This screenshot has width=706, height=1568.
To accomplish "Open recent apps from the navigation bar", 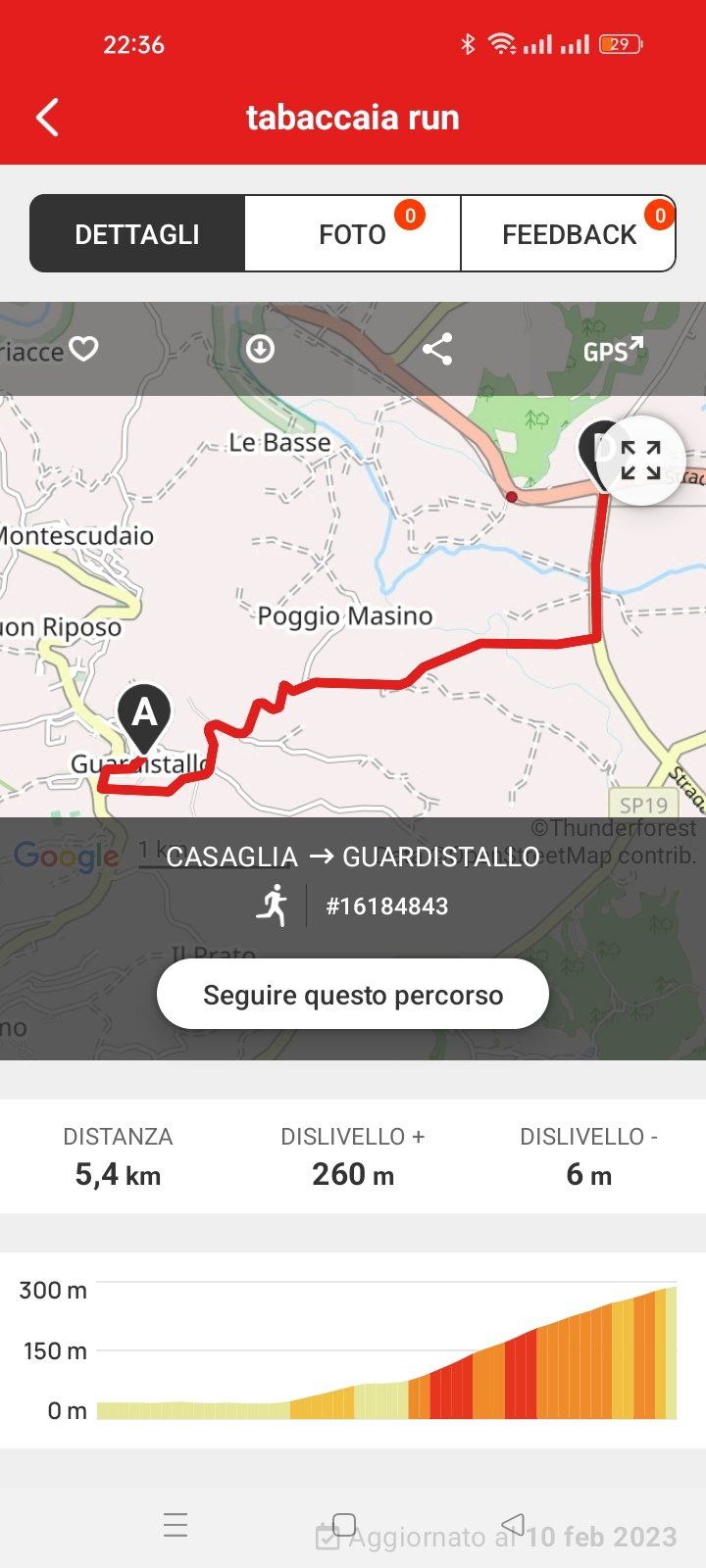I will (x=176, y=1525).
